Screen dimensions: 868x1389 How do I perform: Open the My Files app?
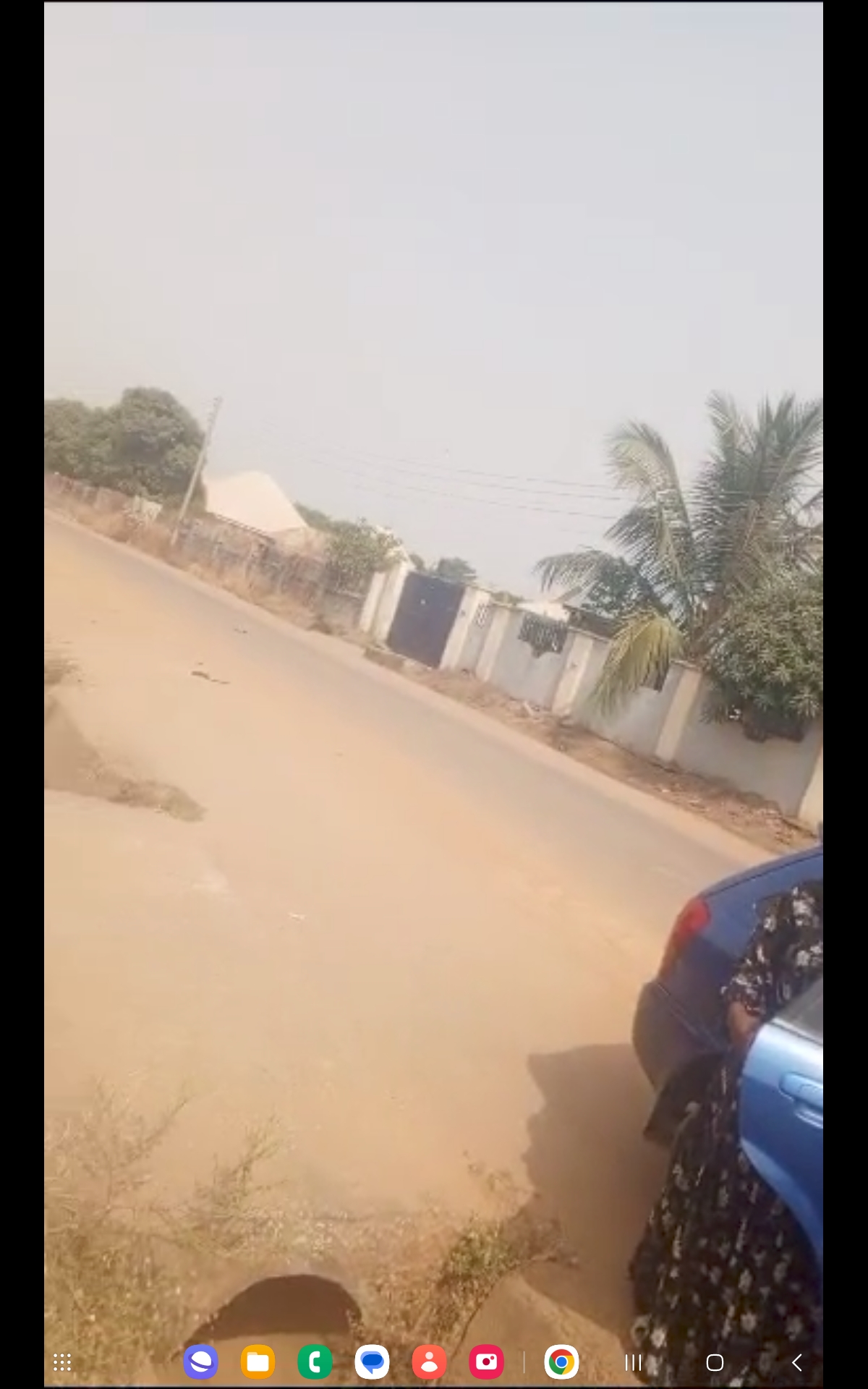258,1363
